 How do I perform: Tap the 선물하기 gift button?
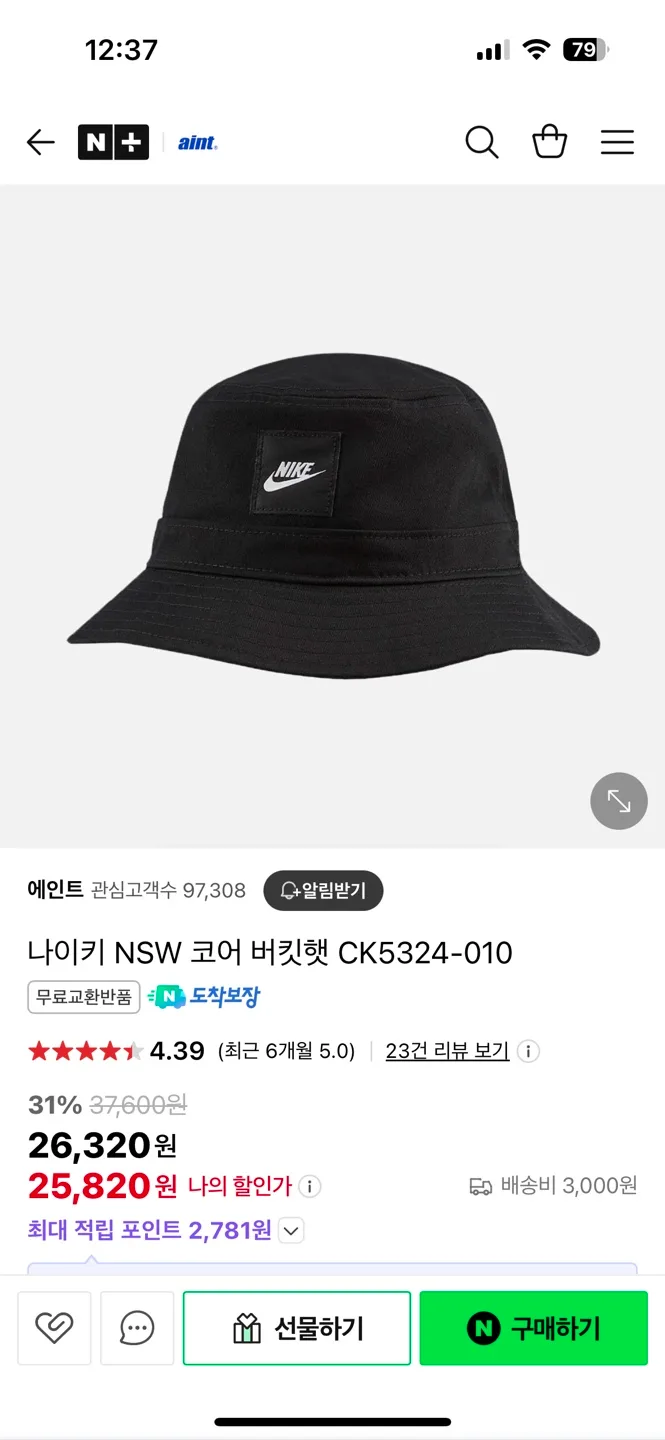pyautogui.click(x=297, y=1328)
